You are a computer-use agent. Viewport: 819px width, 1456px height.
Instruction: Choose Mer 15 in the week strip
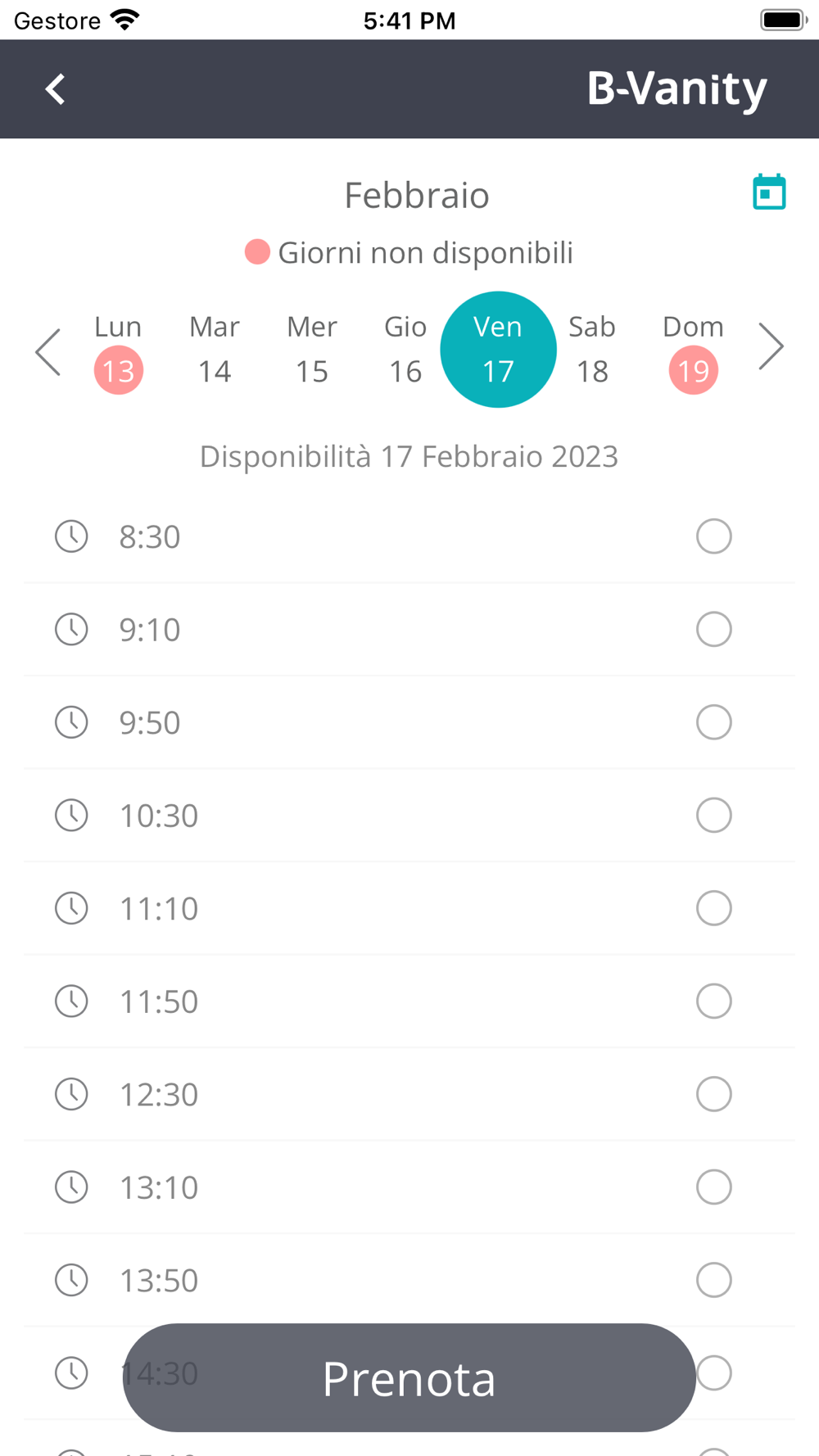click(311, 350)
